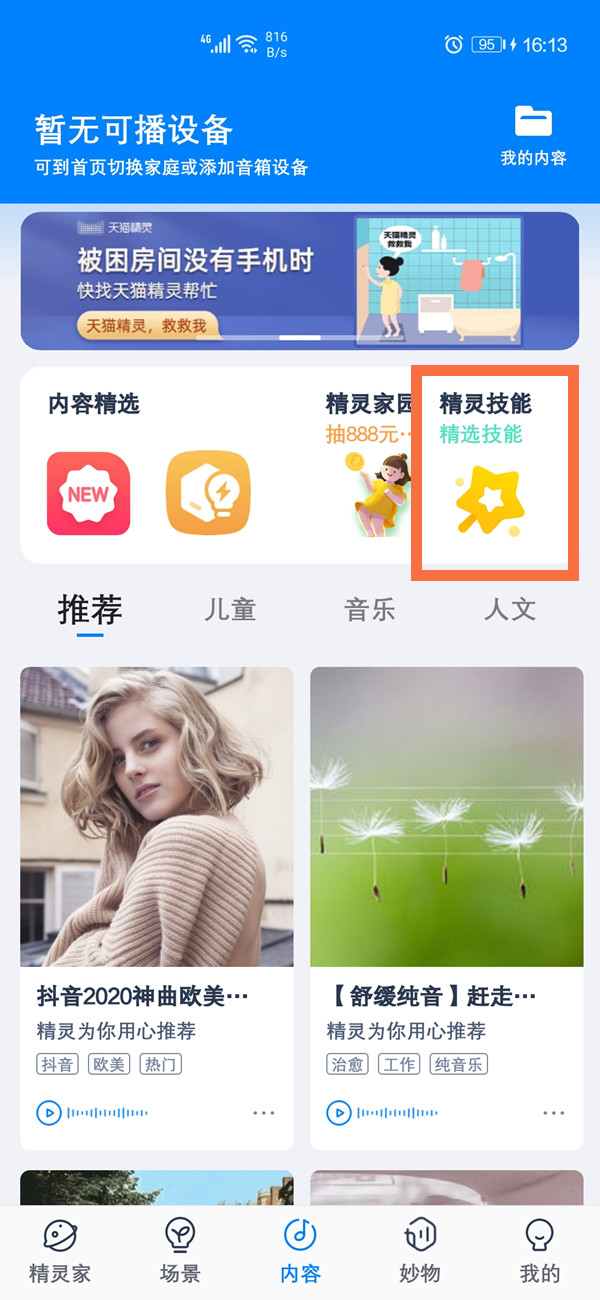Switch to the 儿童 tab
The height and width of the screenshot is (1300, 600).
pos(230,610)
